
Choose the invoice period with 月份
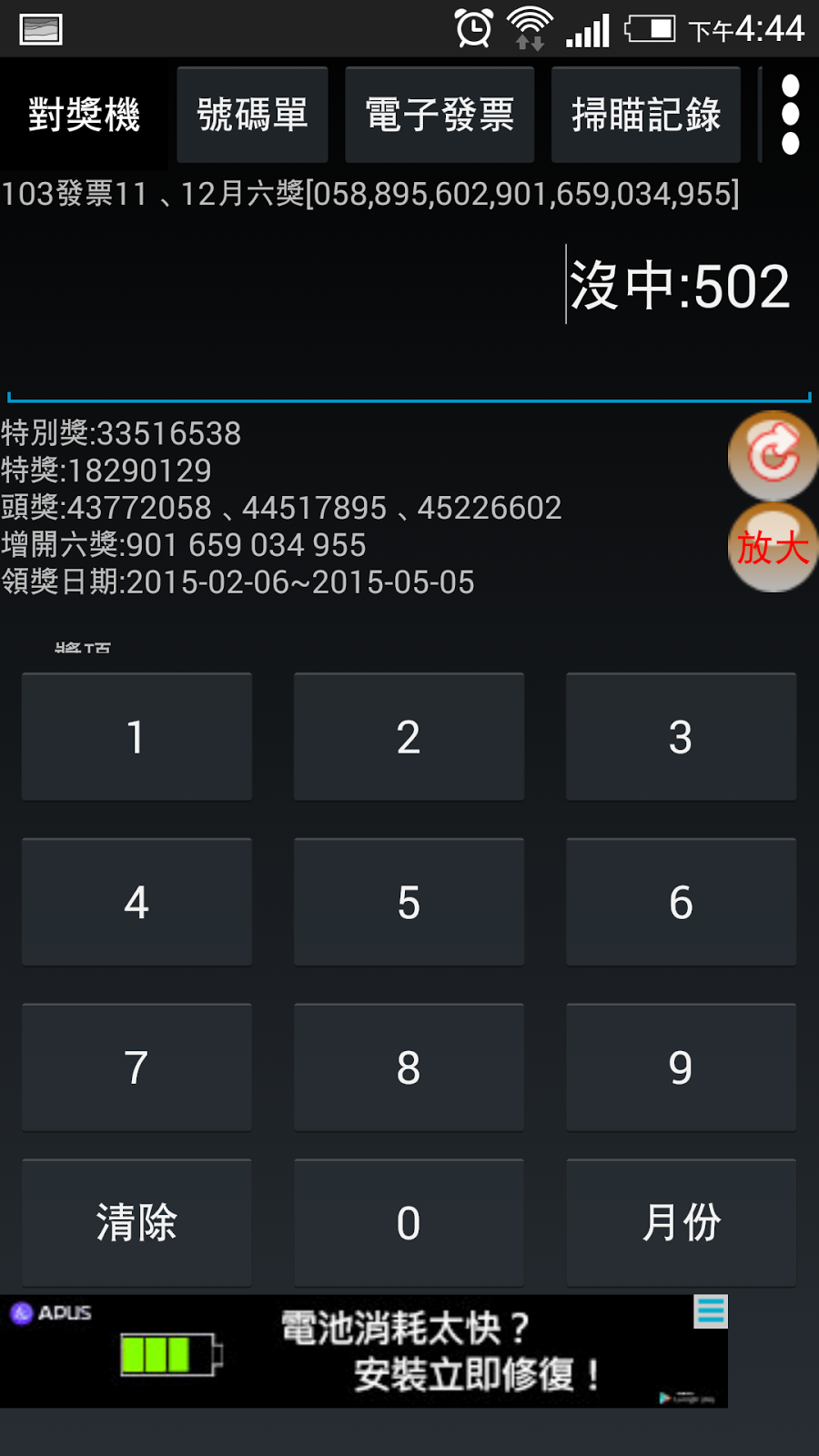coord(681,1223)
